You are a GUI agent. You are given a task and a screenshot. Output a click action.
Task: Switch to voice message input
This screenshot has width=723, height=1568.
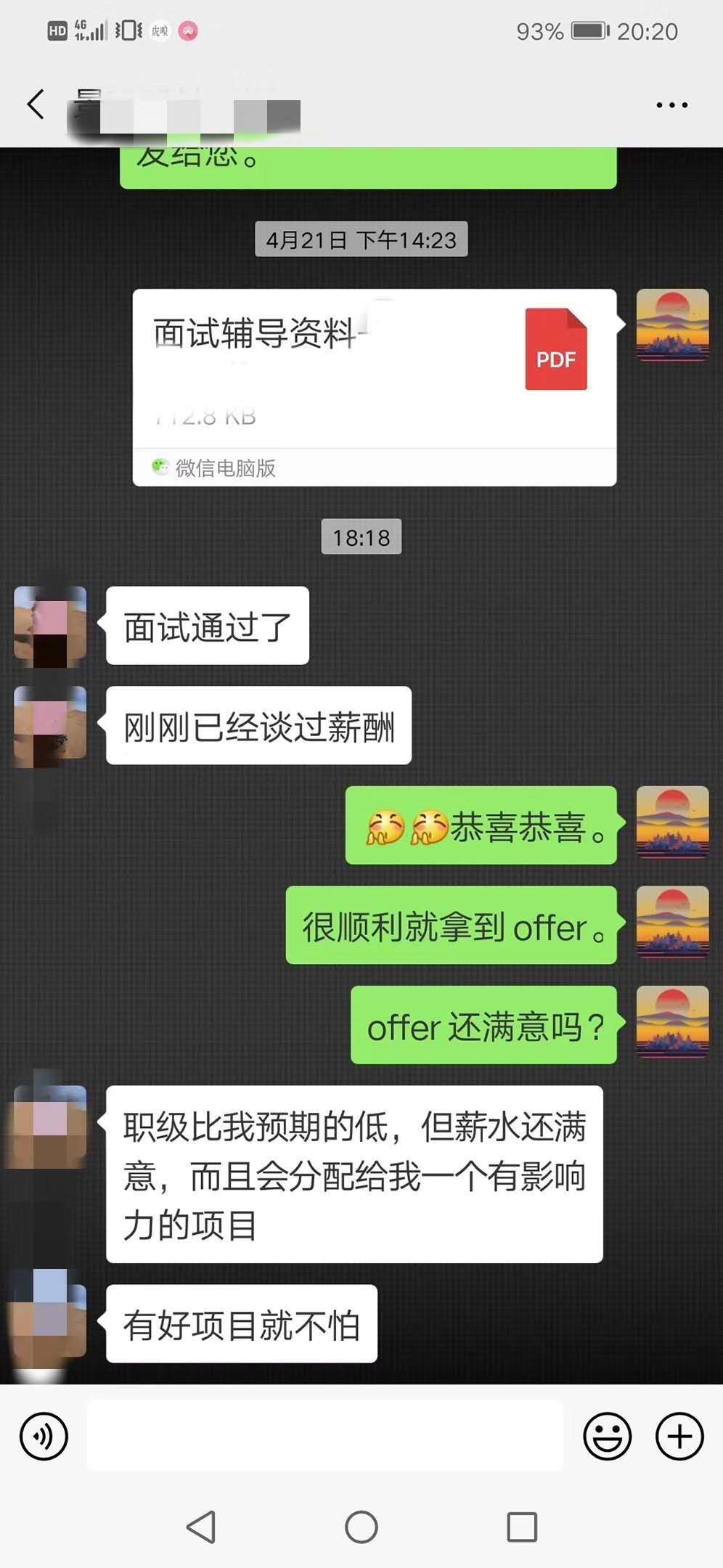point(44,1436)
